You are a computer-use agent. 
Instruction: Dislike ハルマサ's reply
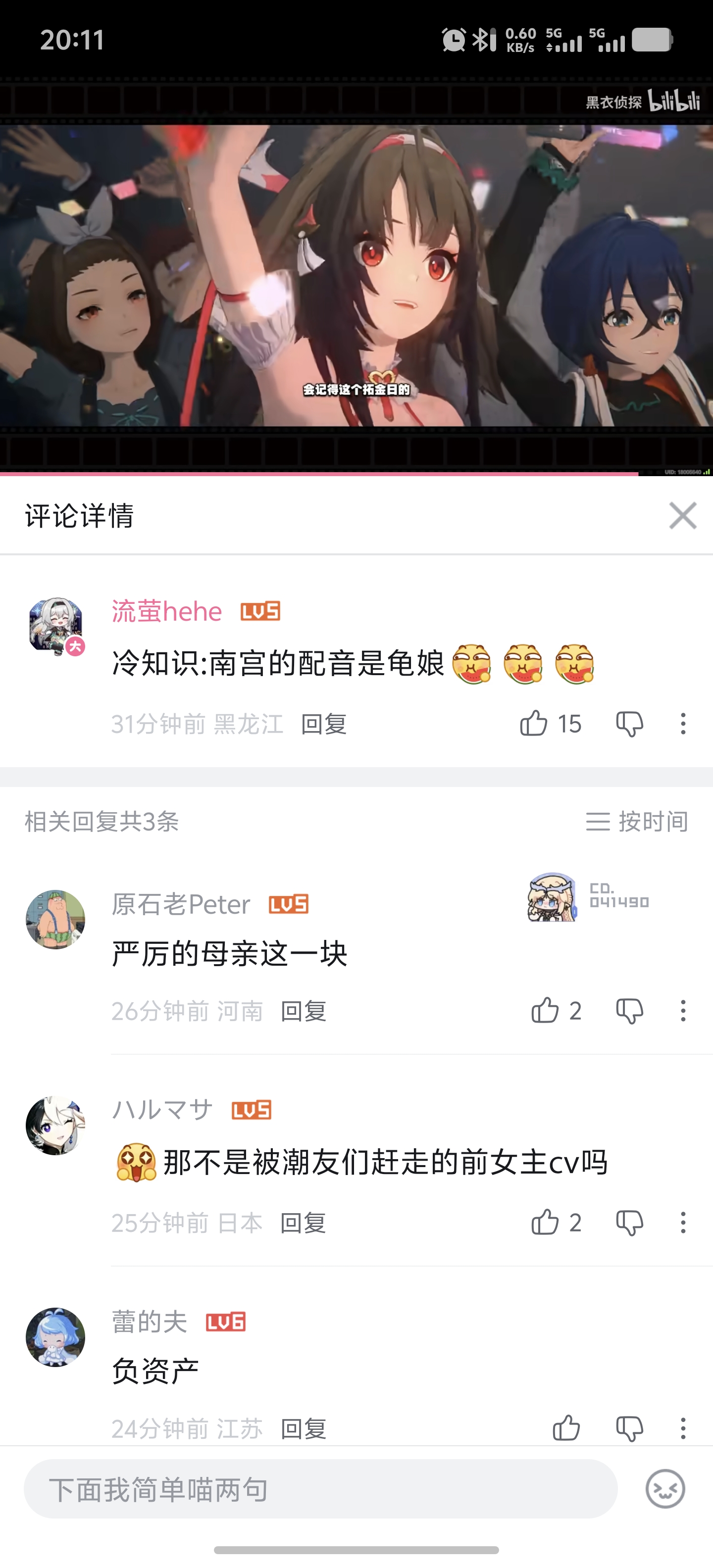(630, 1223)
